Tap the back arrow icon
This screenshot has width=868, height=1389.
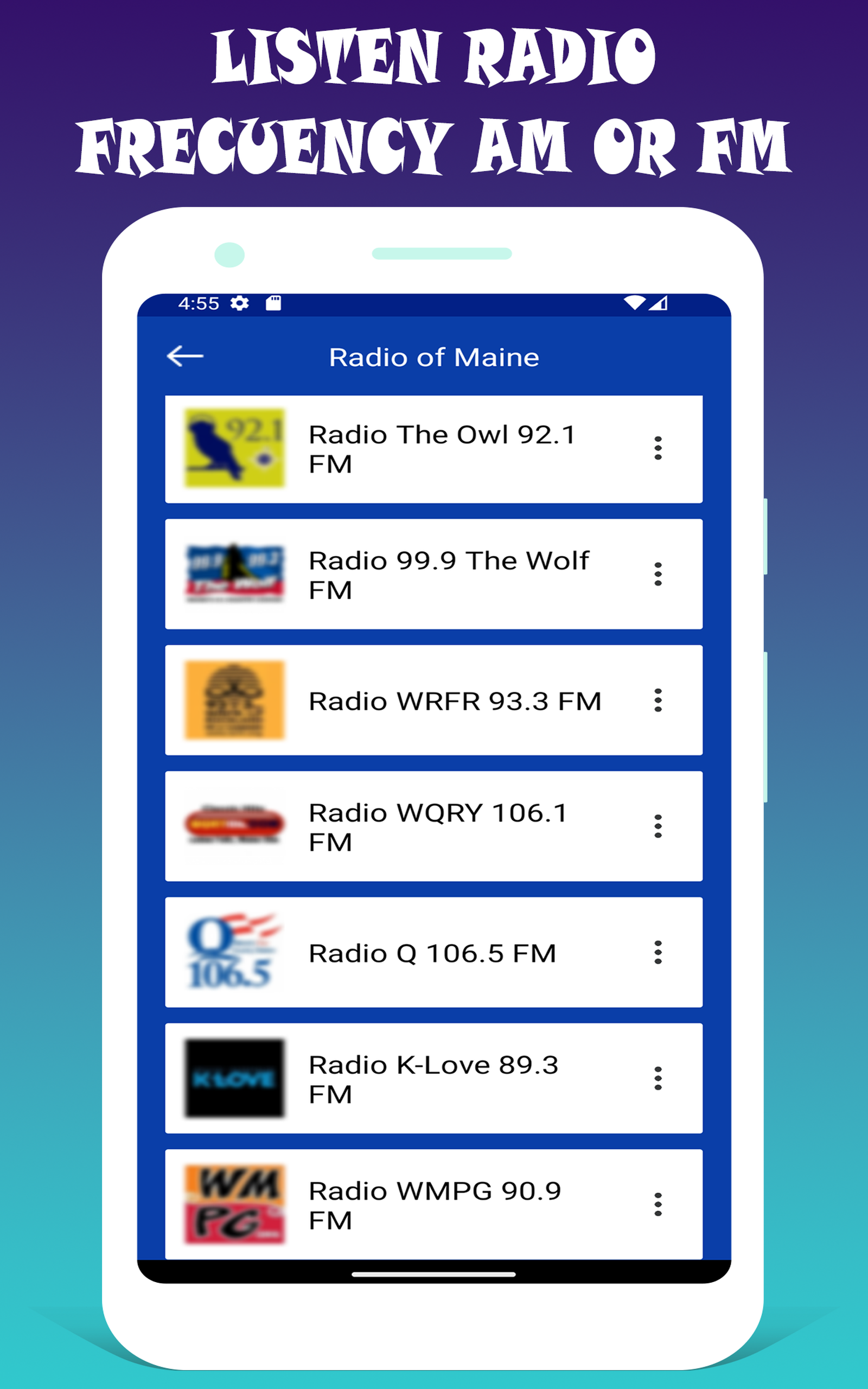[185, 356]
